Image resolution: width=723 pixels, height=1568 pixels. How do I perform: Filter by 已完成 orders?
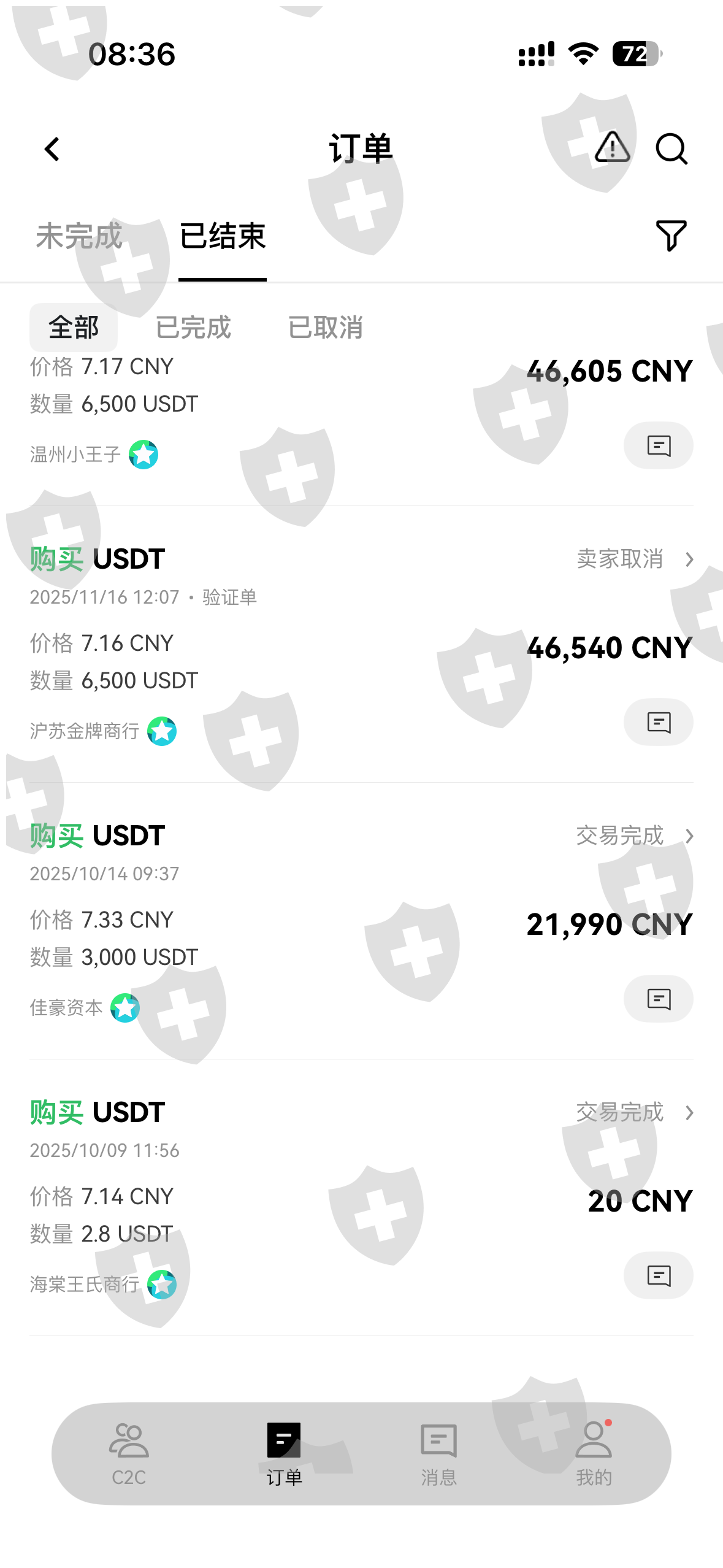193,327
